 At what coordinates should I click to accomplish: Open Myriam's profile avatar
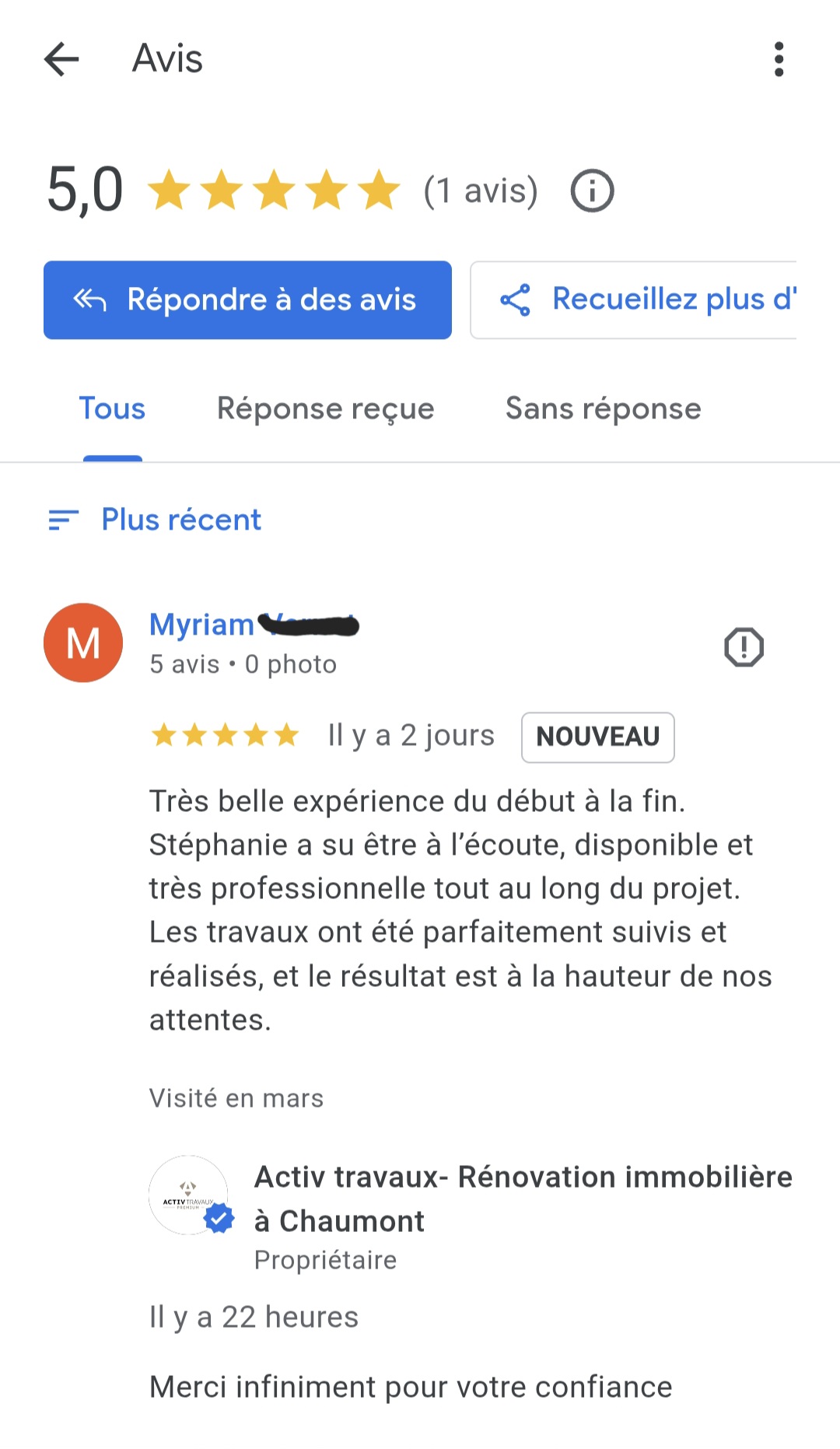[x=83, y=642]
